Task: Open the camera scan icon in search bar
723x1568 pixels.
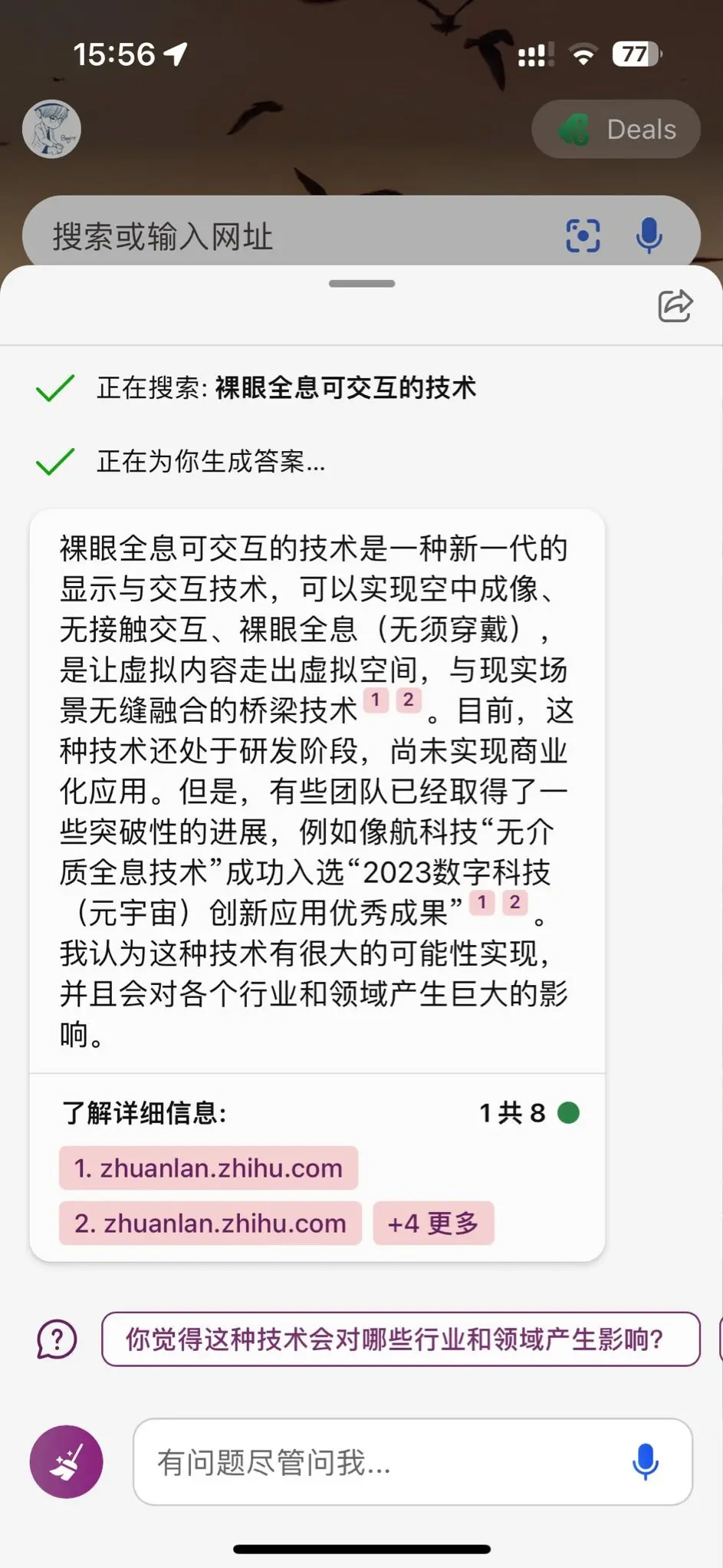Action: click(x=583, y=236)
